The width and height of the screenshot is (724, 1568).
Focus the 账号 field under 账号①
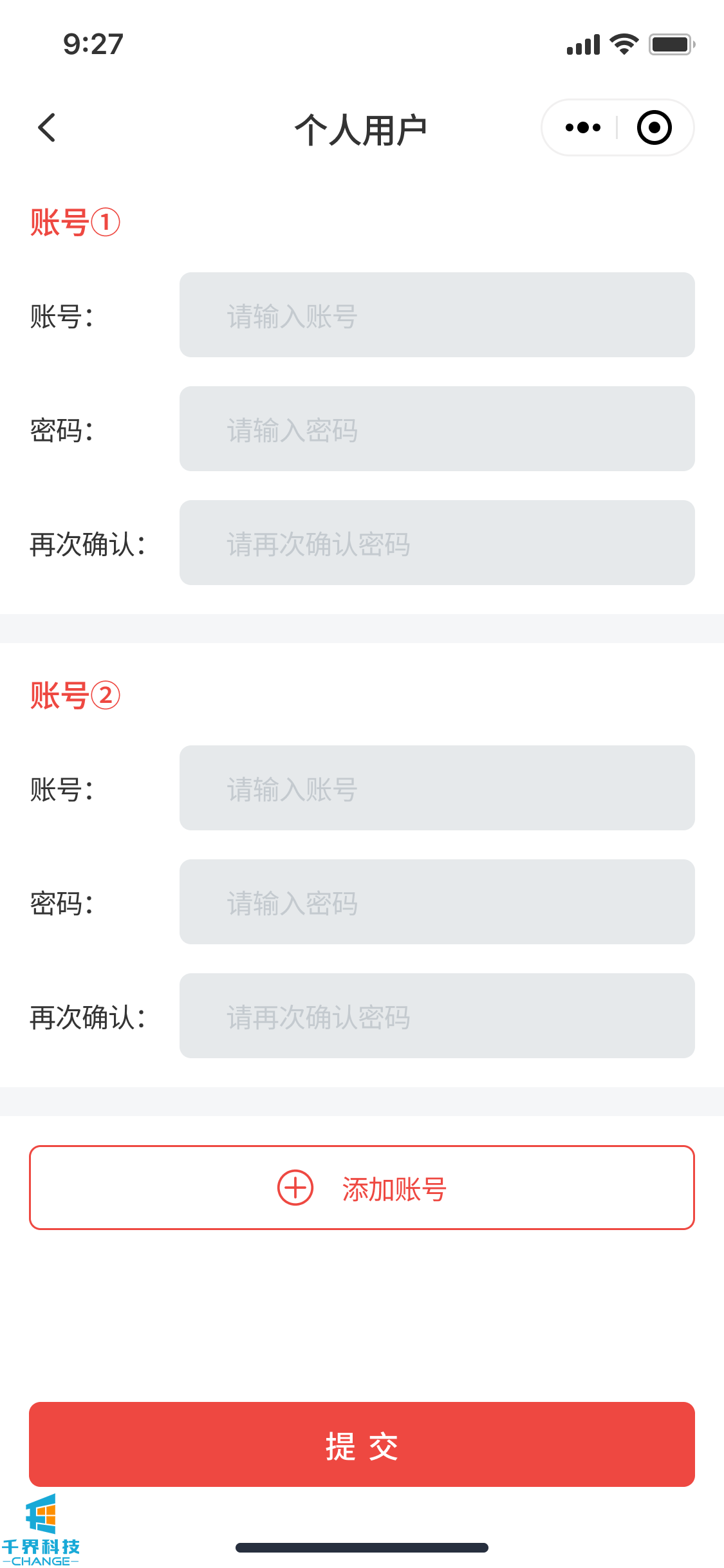[436, 315]
